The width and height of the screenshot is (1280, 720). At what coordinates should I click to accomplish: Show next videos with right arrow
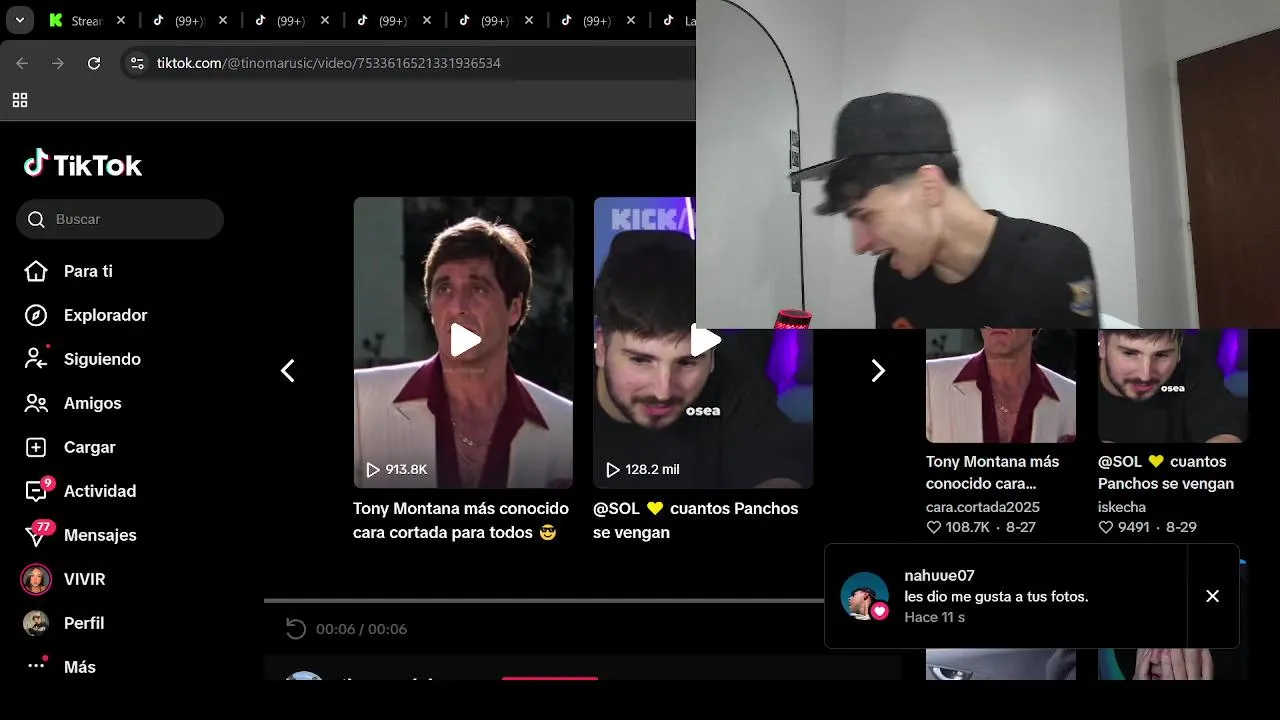point(878,371)
